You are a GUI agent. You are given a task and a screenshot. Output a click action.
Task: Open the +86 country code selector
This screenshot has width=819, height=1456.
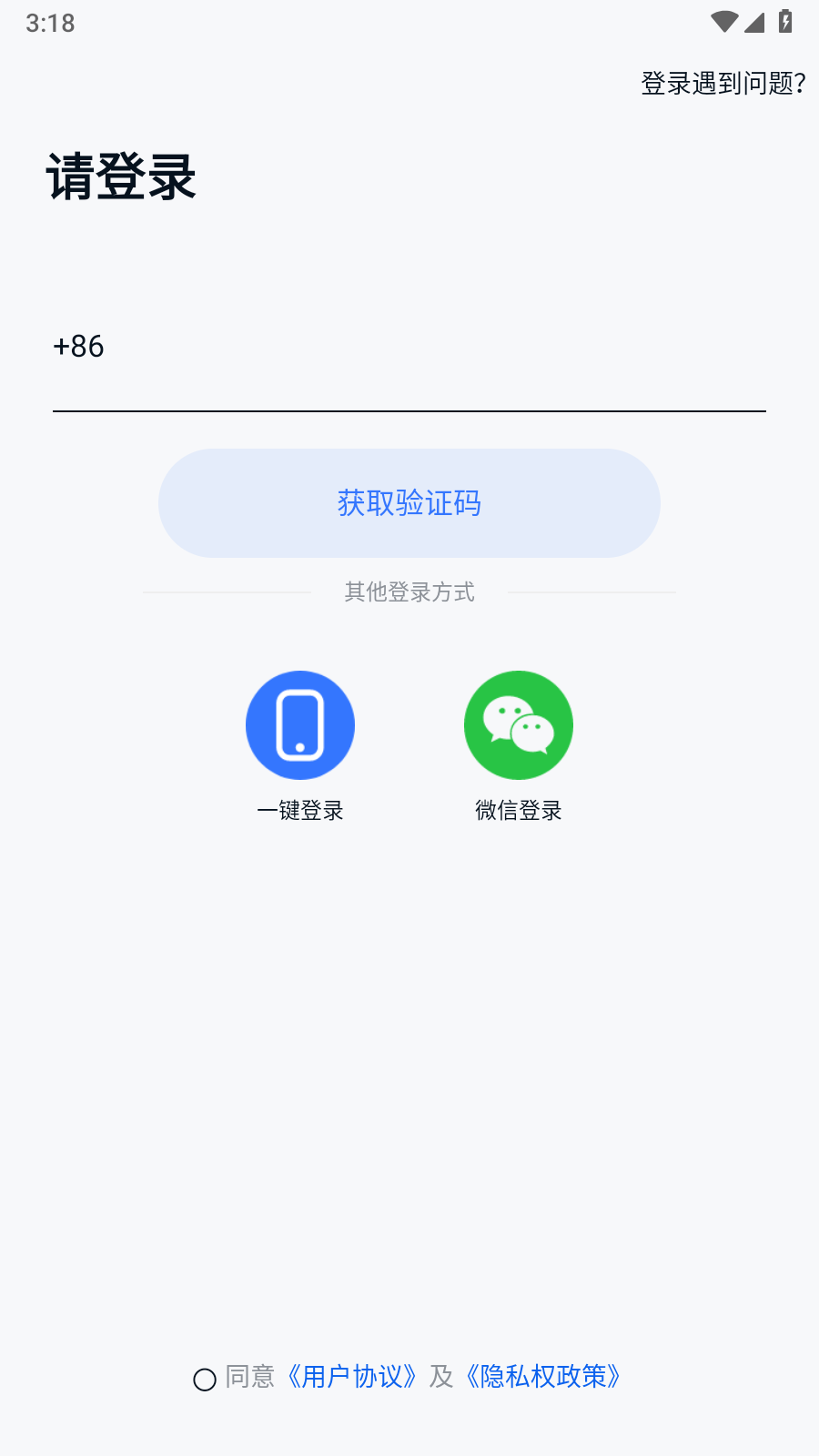tap(78, 346)
